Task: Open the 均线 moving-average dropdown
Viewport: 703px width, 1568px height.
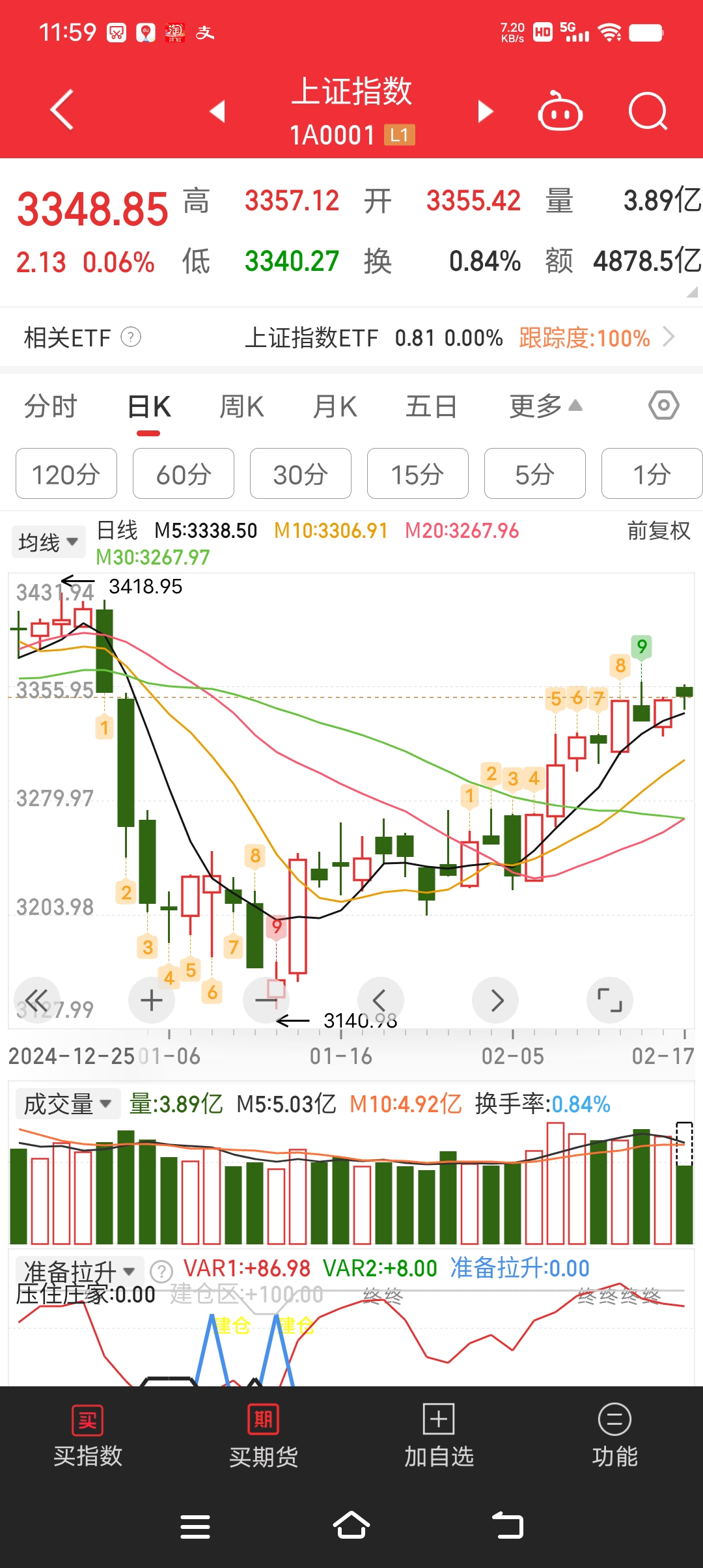Action: pos(48,540)
